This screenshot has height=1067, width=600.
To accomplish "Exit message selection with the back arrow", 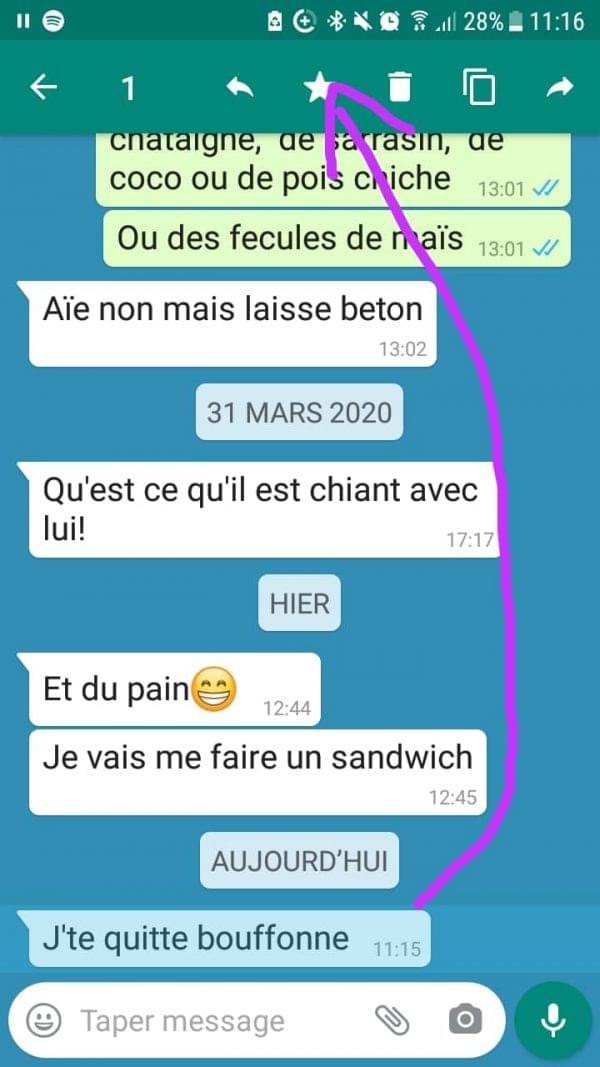I will [x=43, y=88].
